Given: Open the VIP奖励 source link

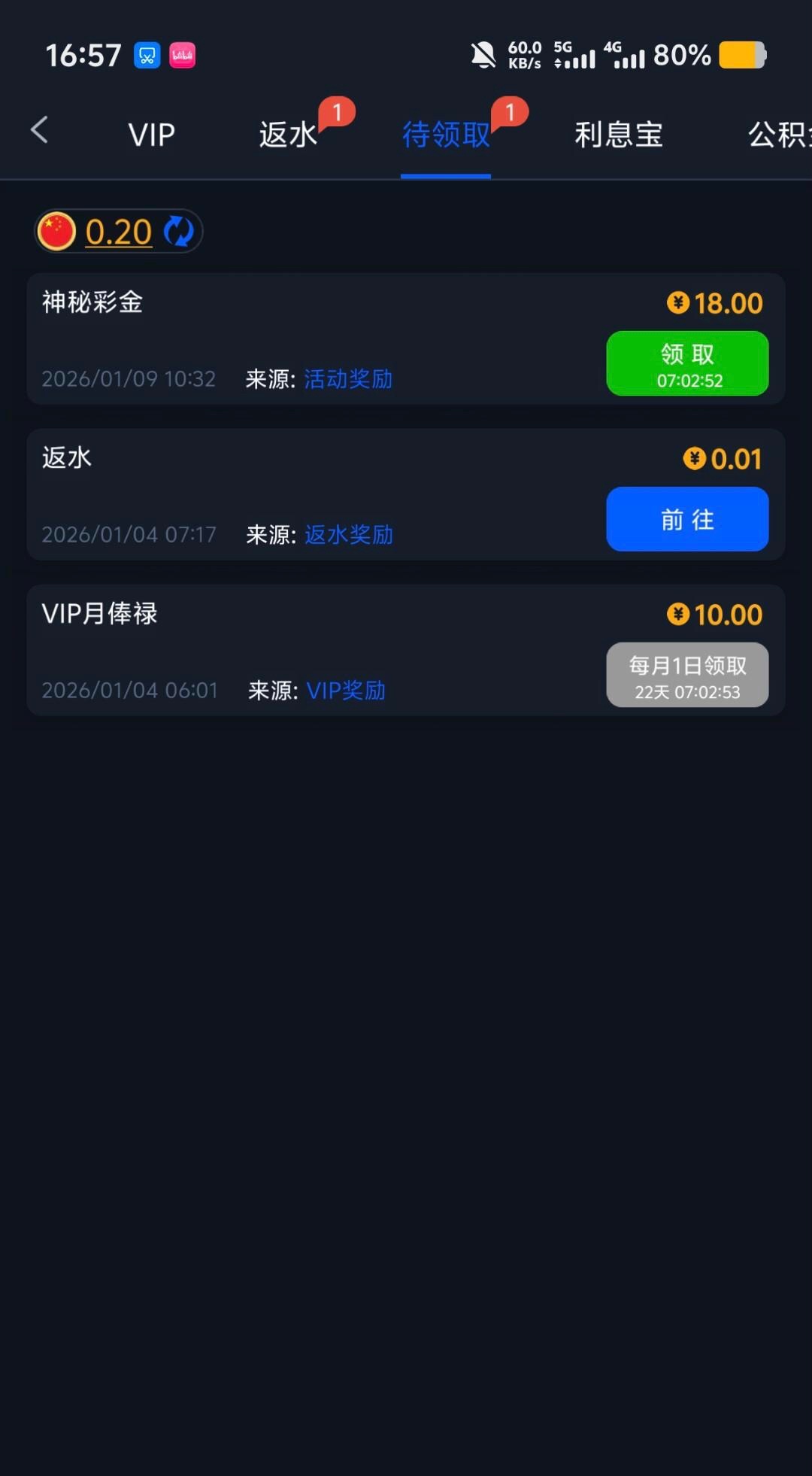Looking at the screenshot, I should [346, 691].
